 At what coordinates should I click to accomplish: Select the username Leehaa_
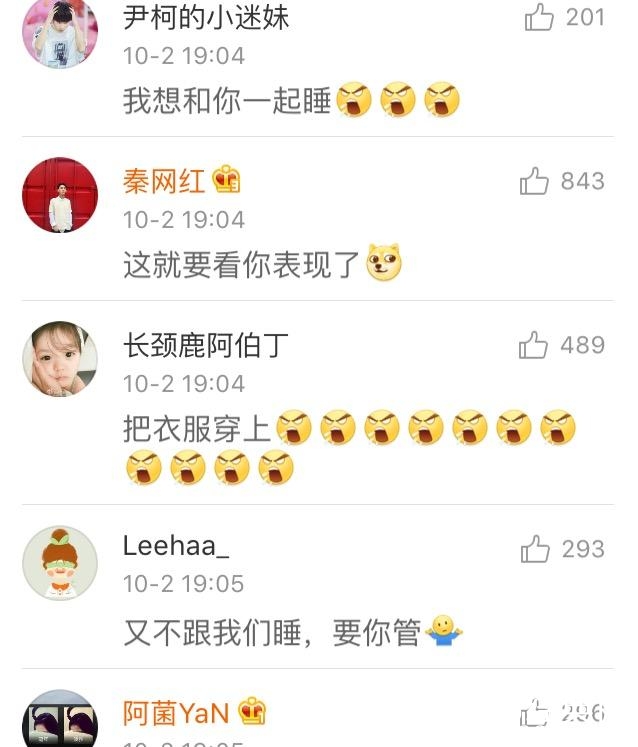176,546
